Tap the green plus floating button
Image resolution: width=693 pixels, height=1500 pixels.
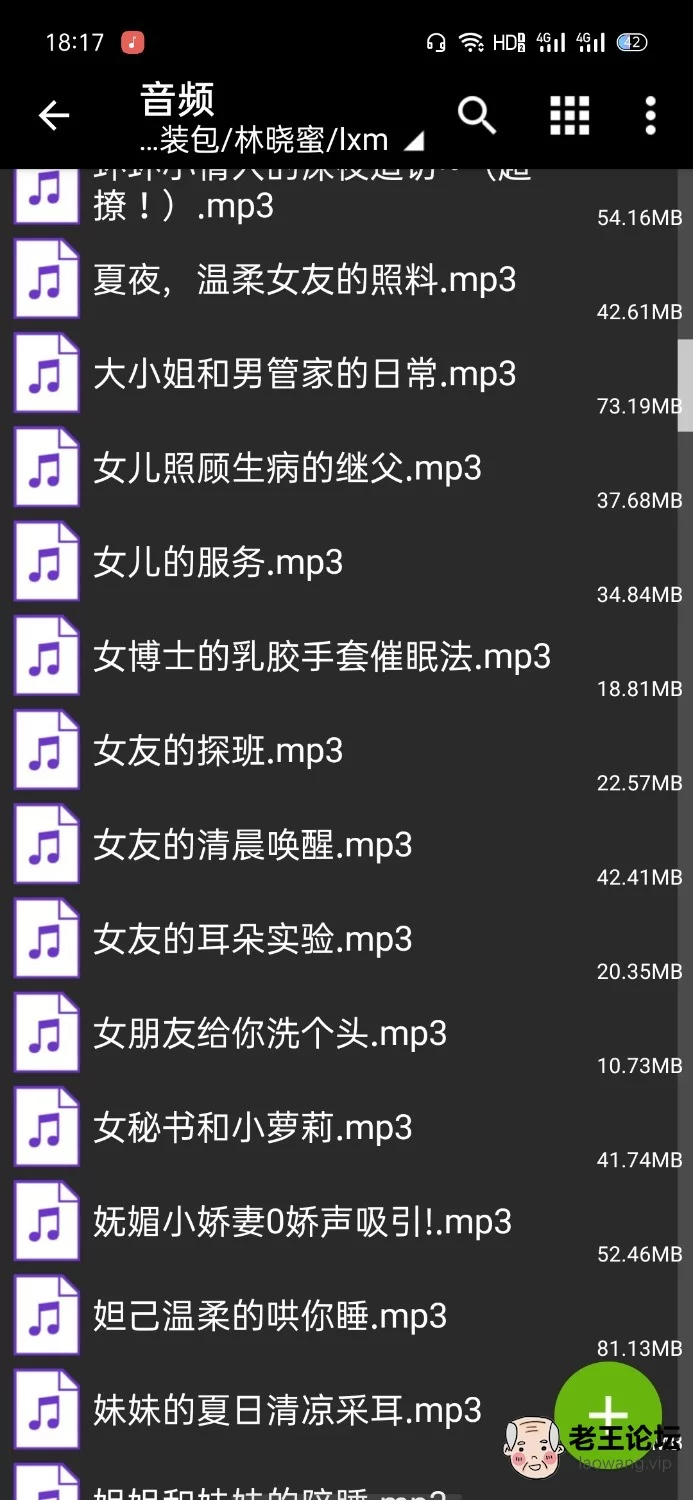[608, 1415]
